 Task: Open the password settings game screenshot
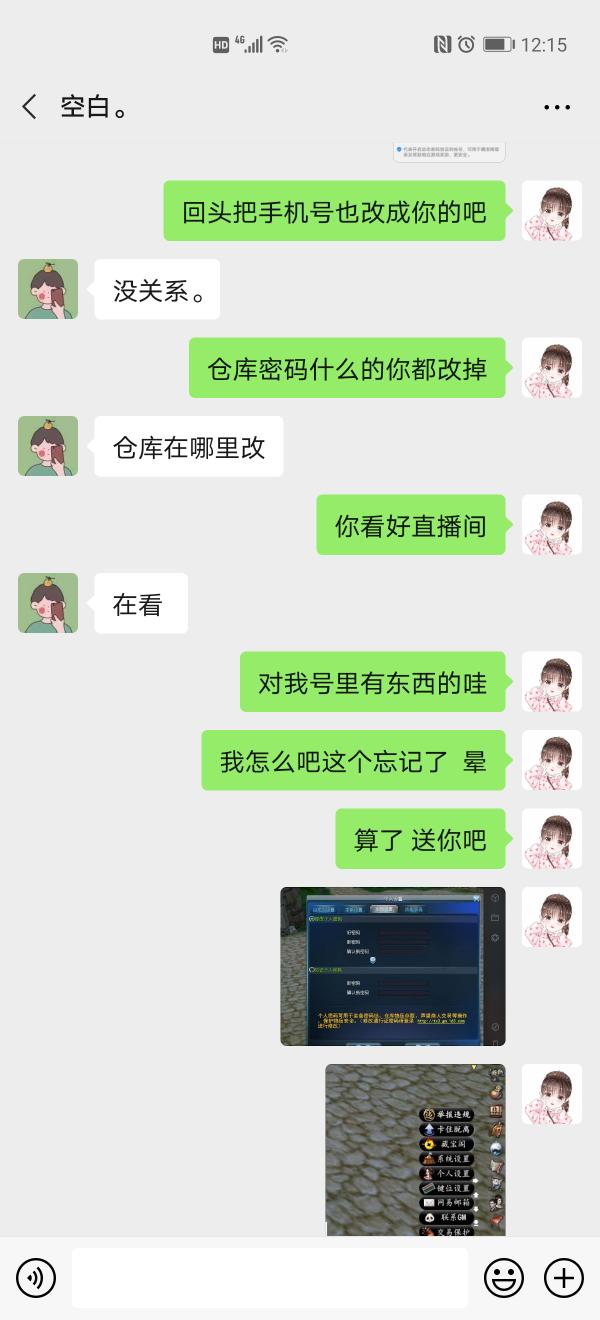click(x=393, y=966)
